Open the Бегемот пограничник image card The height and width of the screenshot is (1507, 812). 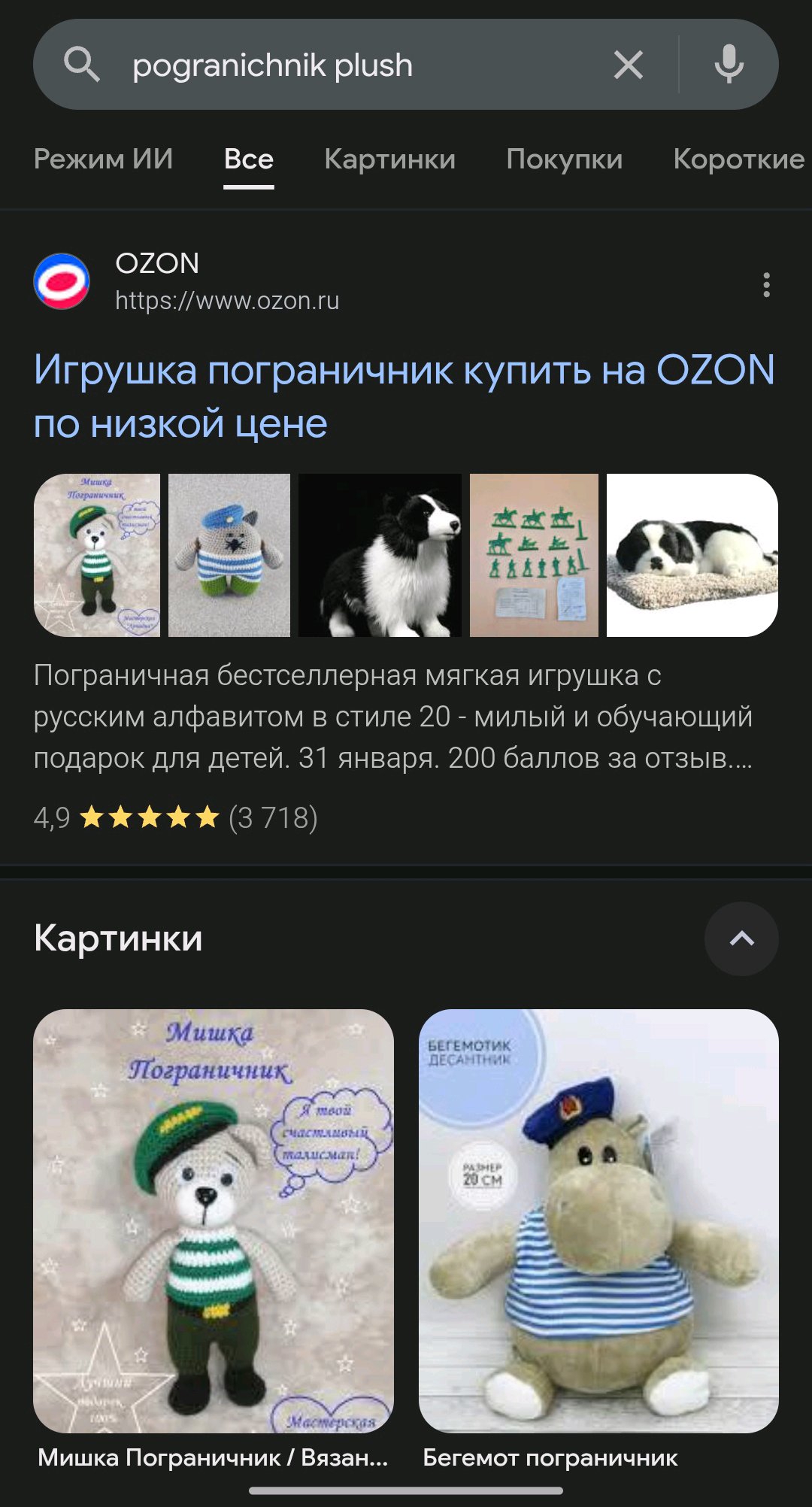click(x=598, y=1220)
